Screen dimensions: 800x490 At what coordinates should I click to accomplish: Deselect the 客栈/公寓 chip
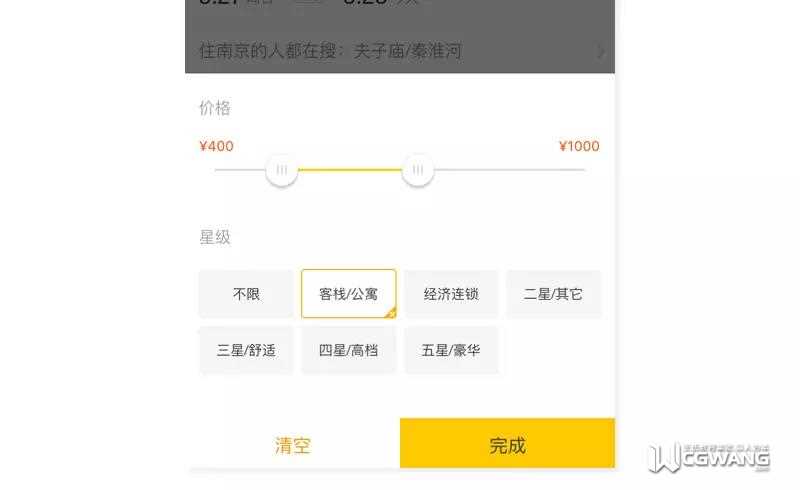pos(348,294)
